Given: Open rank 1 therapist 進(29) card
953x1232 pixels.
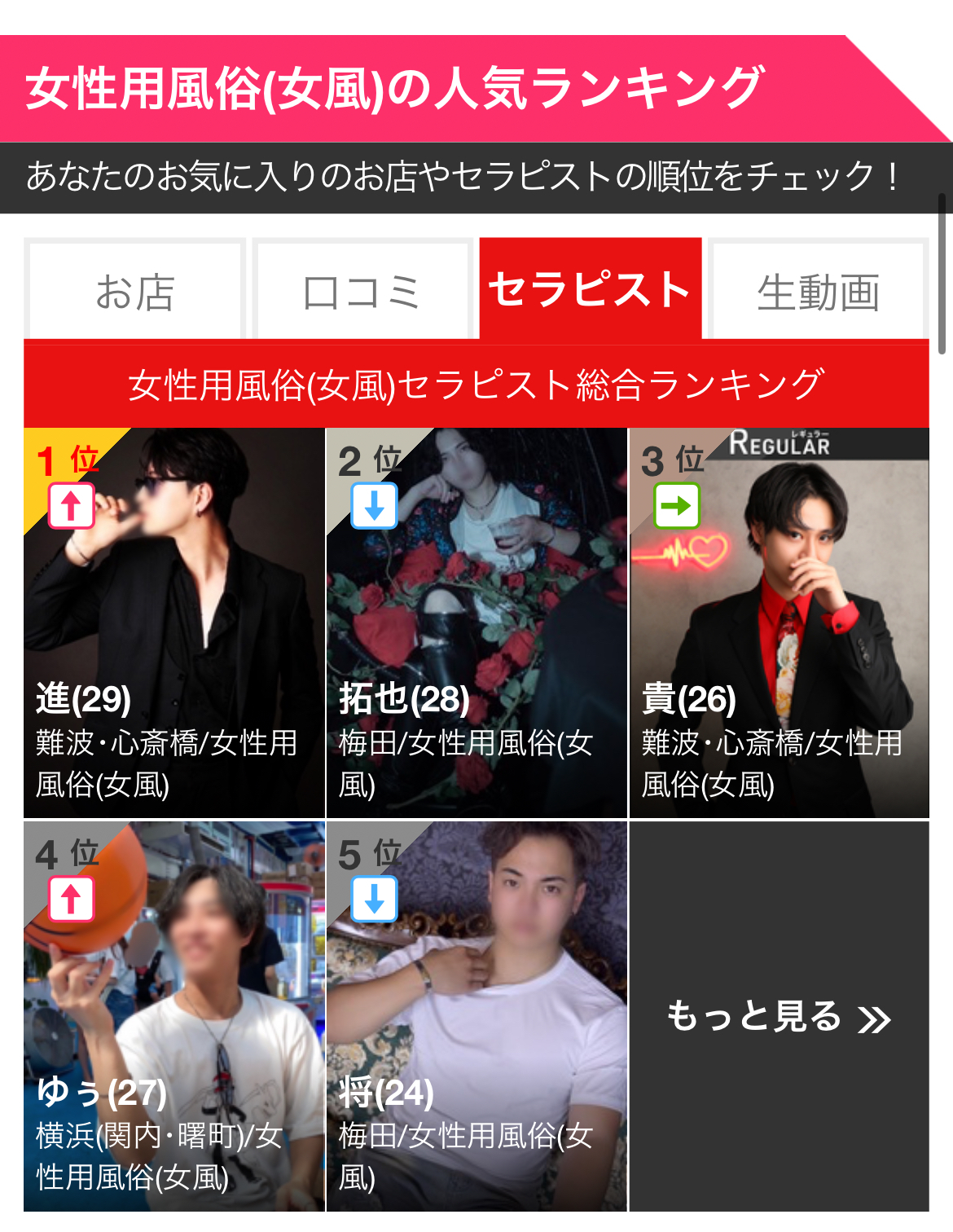Looking at the screenshot, I should coord(174,623).
